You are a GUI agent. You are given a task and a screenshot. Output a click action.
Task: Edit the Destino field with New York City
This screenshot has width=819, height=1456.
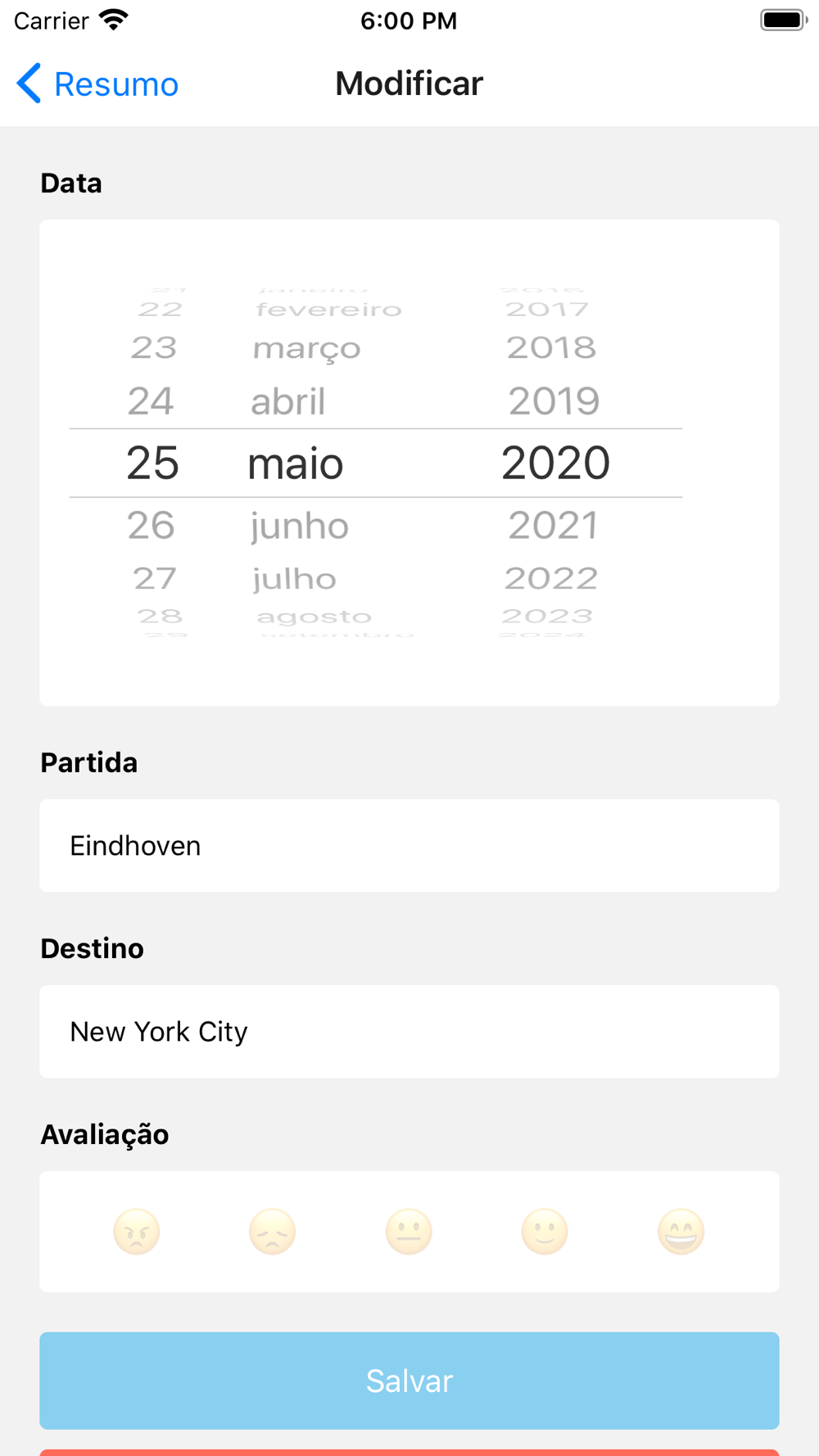pyautogui.click(x=409, y=1032)
